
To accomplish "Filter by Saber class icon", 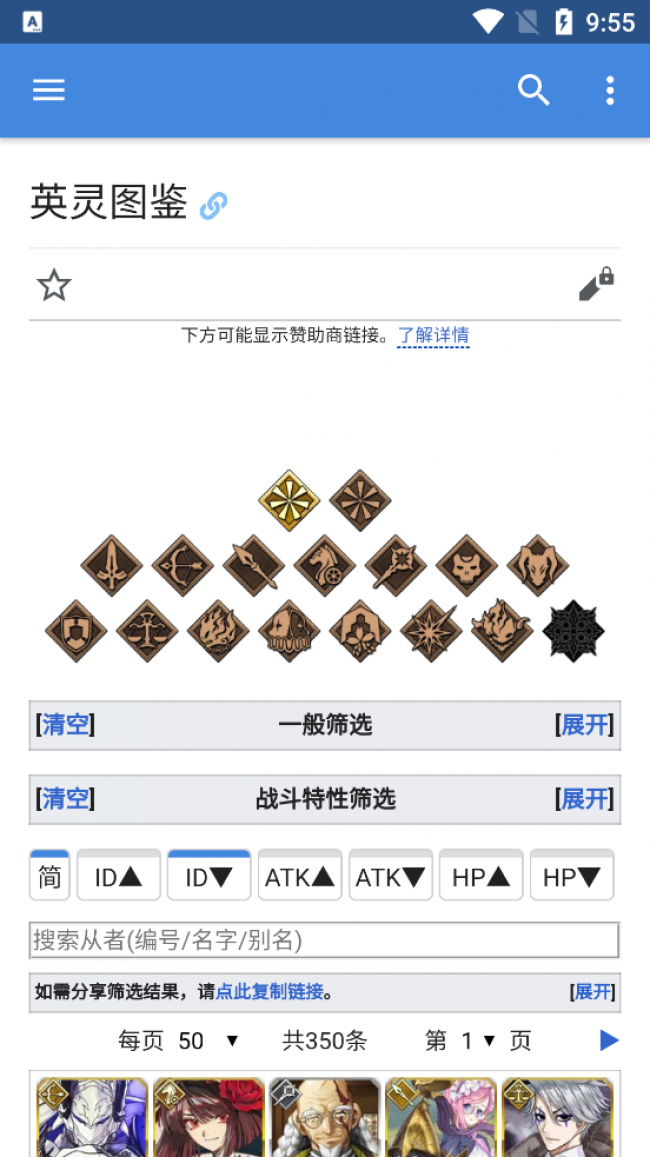I will [111, 565].
